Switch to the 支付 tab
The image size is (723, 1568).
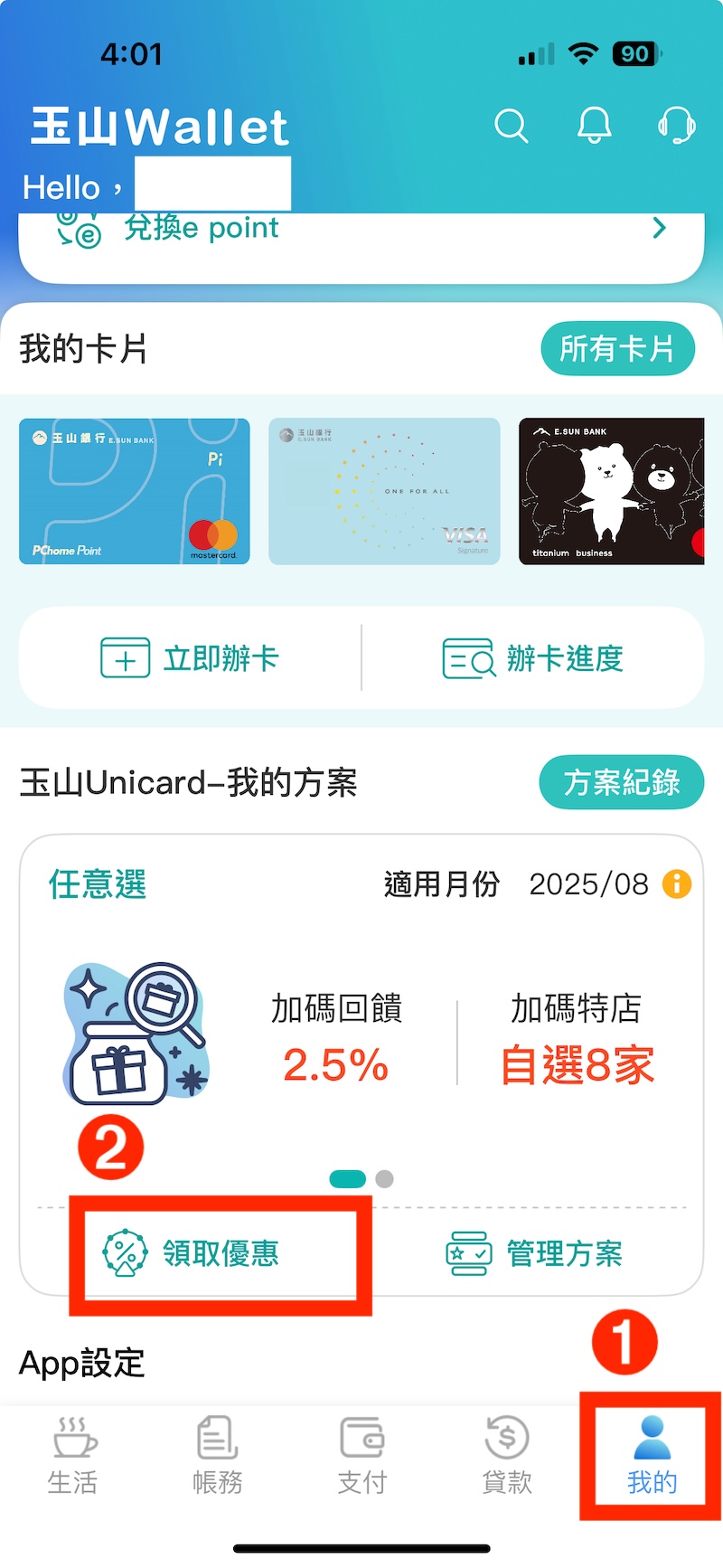click(x=361, y=1456)
